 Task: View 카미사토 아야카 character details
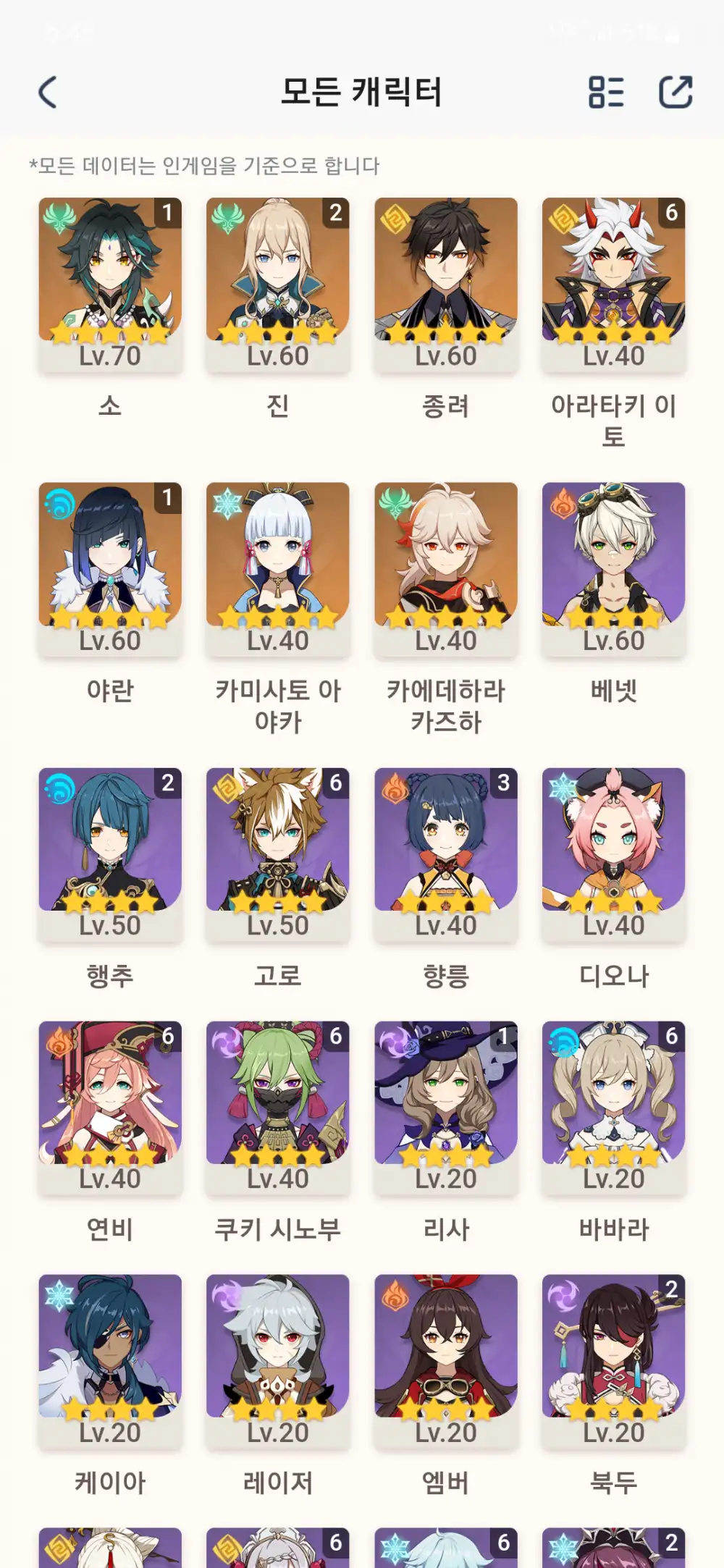[x=278, y=569]
